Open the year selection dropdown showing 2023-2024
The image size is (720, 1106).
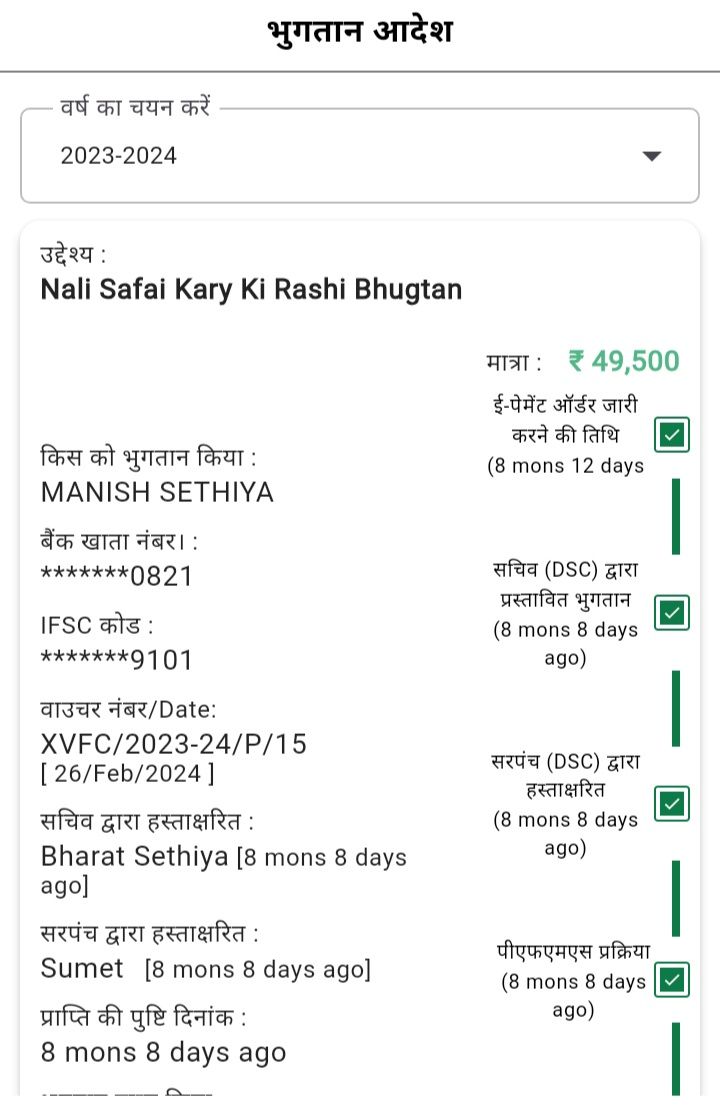pos(359,156)
